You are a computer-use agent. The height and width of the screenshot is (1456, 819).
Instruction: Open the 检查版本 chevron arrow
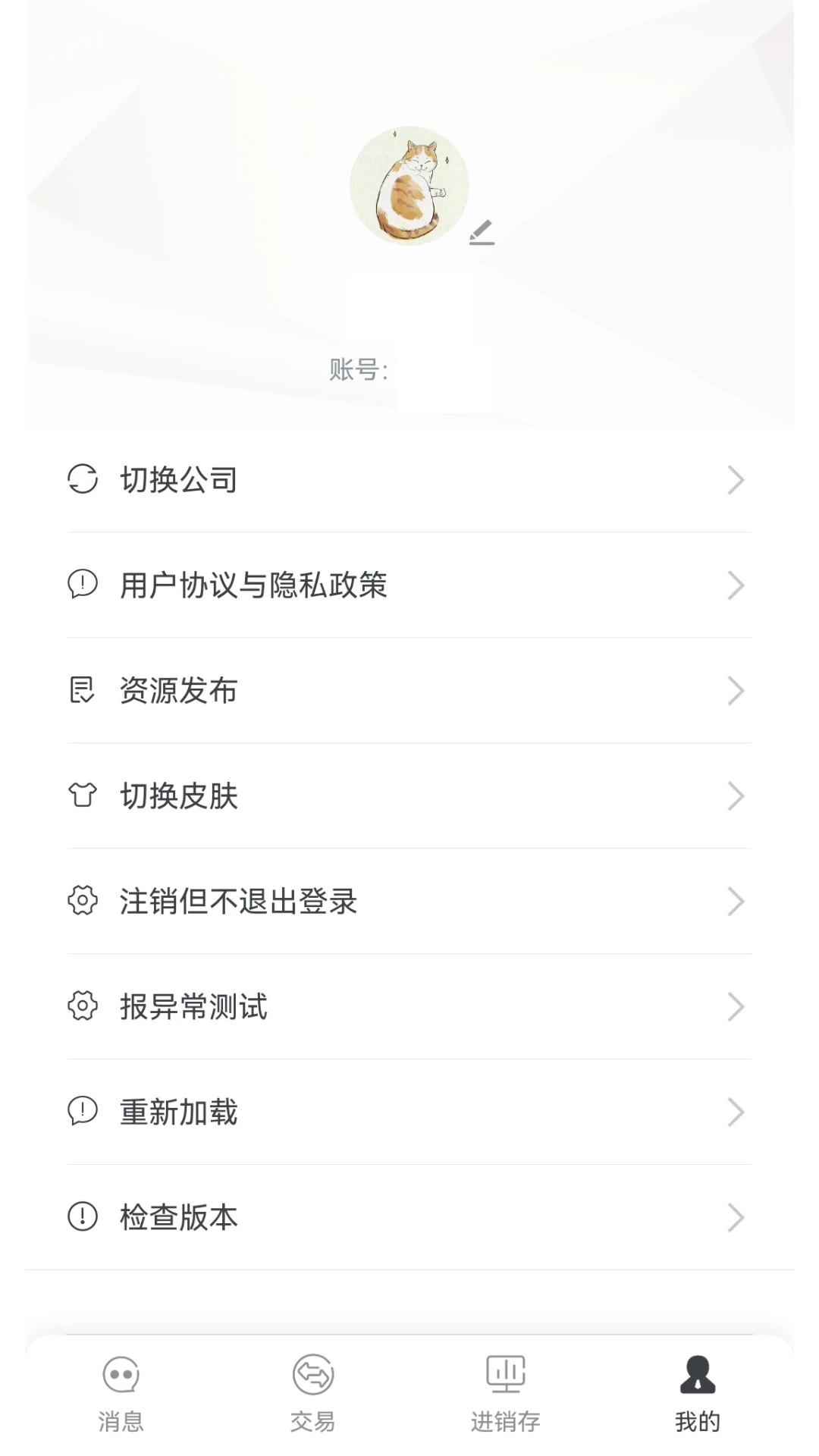coord(735,1217)
